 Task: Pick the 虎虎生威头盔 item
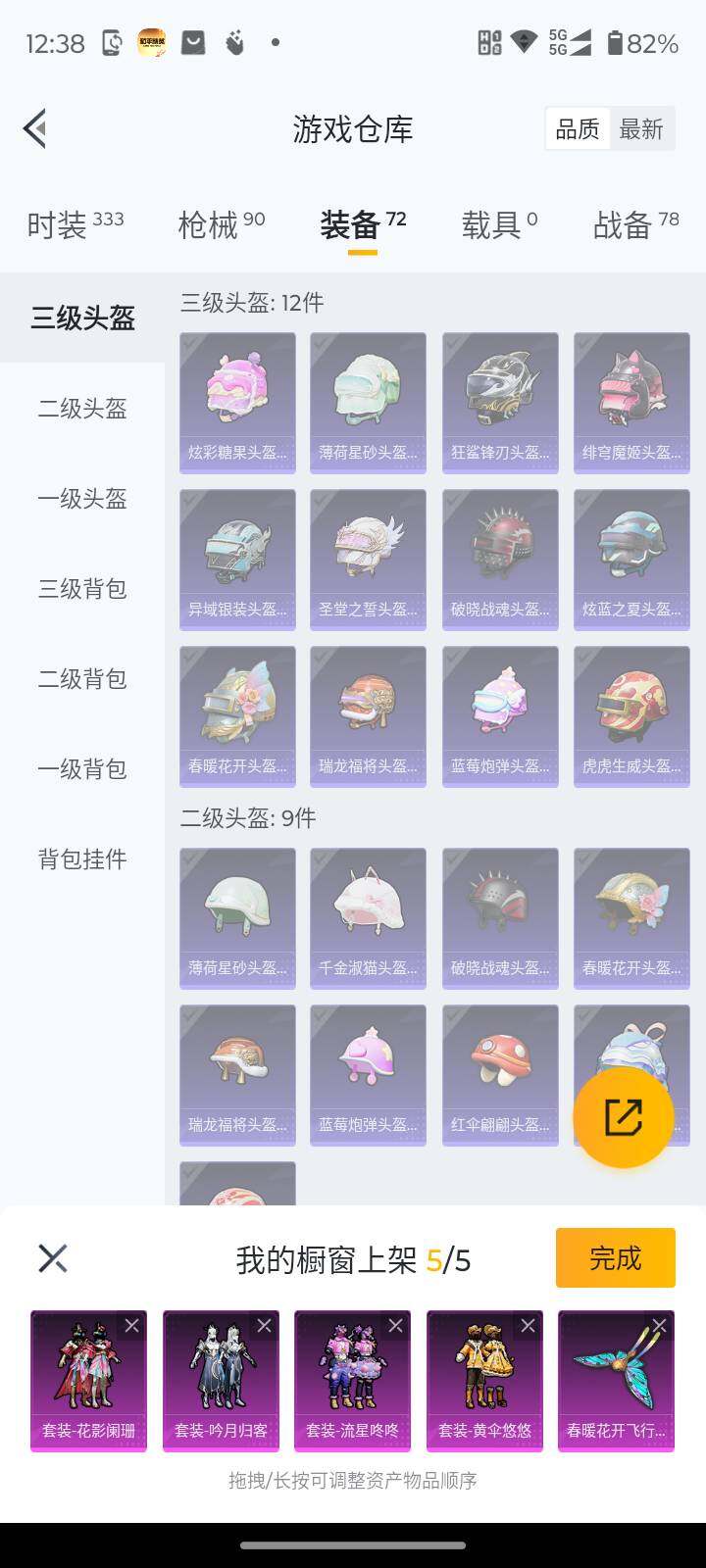(631, 715)
